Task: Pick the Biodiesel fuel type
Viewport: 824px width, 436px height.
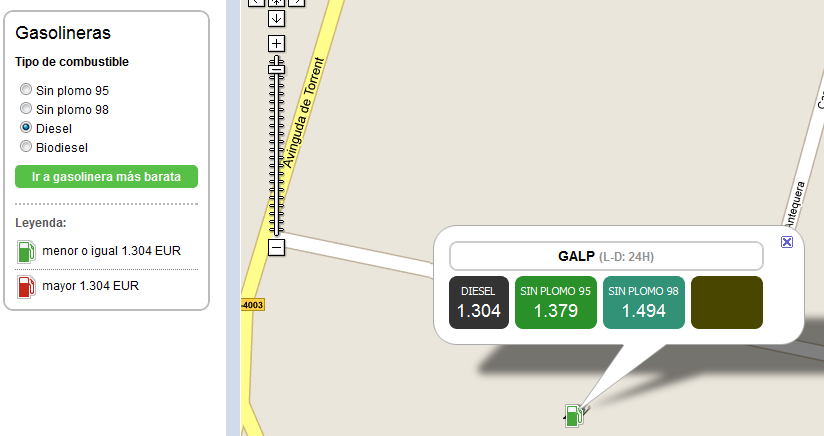Action: pos(26,146)
